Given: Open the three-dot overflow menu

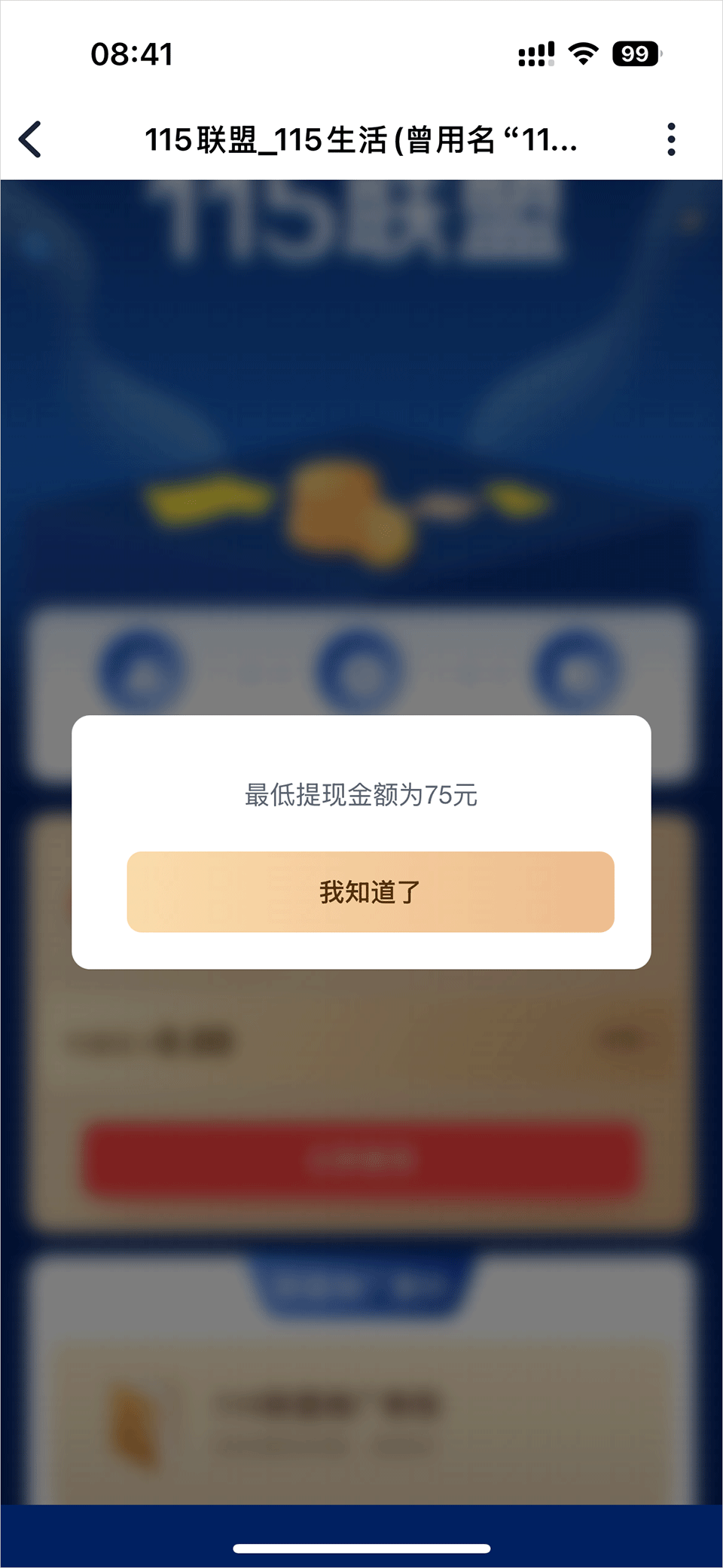Looking at the screenshot, I should (x=671, y=139).
